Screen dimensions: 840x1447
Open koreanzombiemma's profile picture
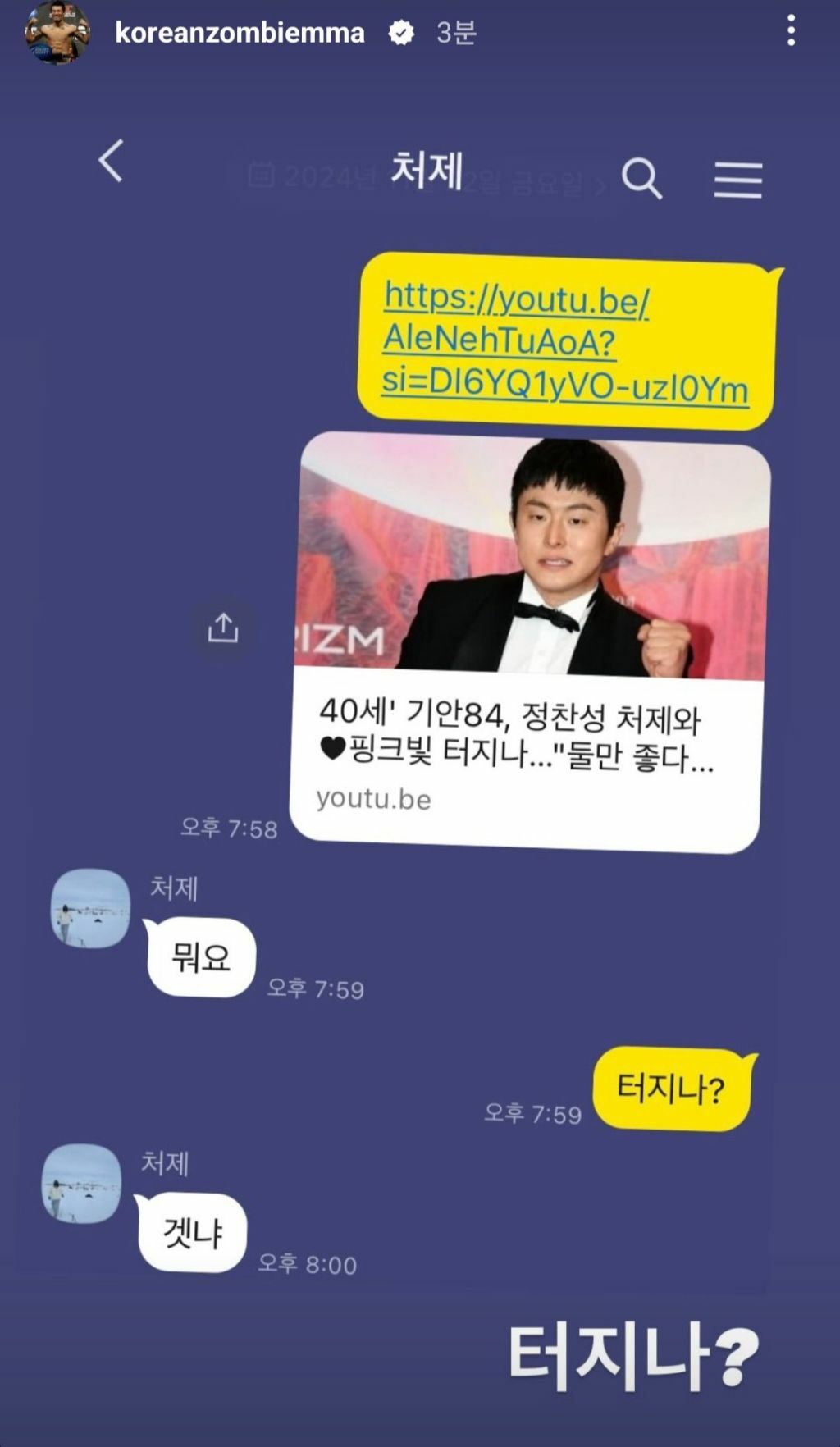56,33
